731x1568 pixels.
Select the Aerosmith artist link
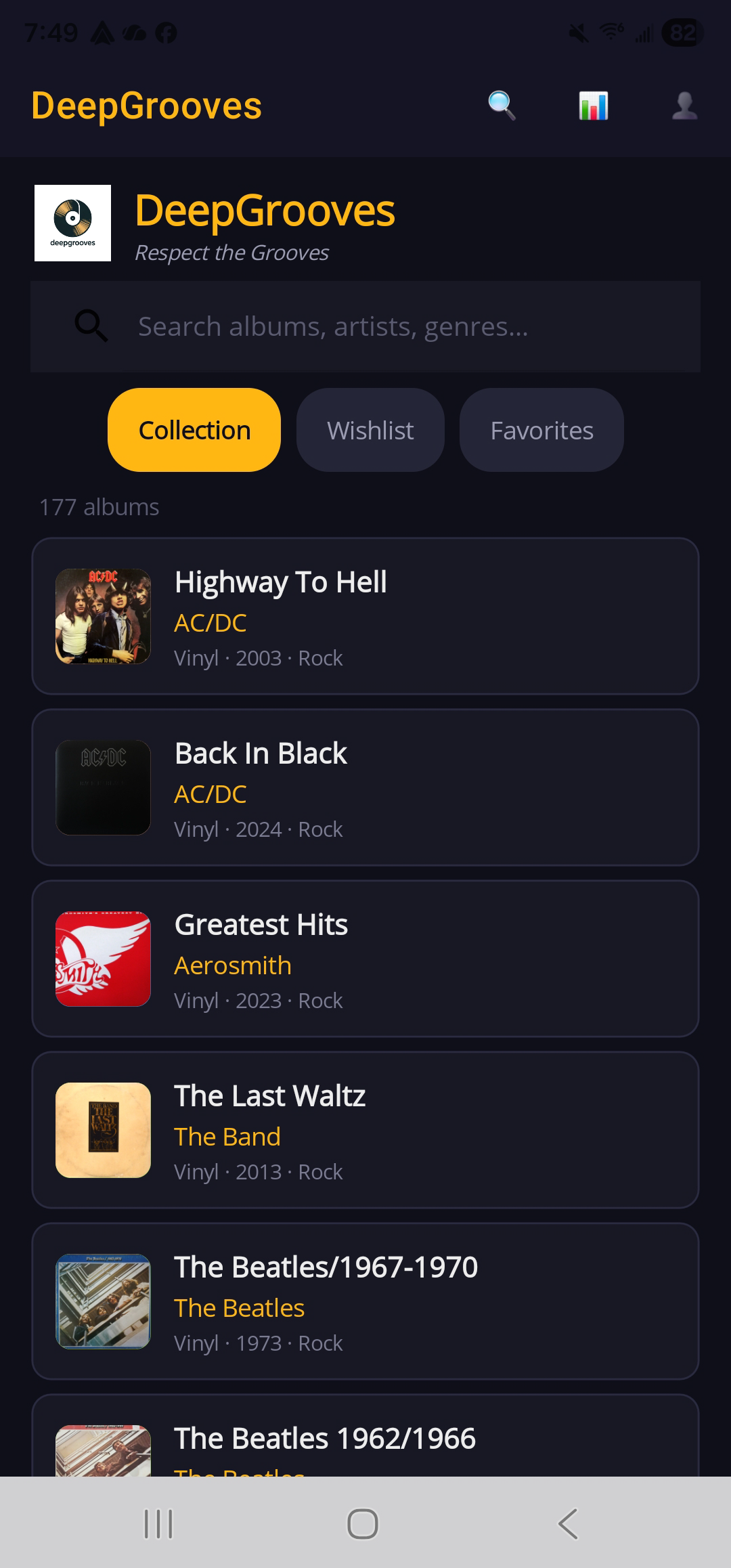[x=232, y=965]
